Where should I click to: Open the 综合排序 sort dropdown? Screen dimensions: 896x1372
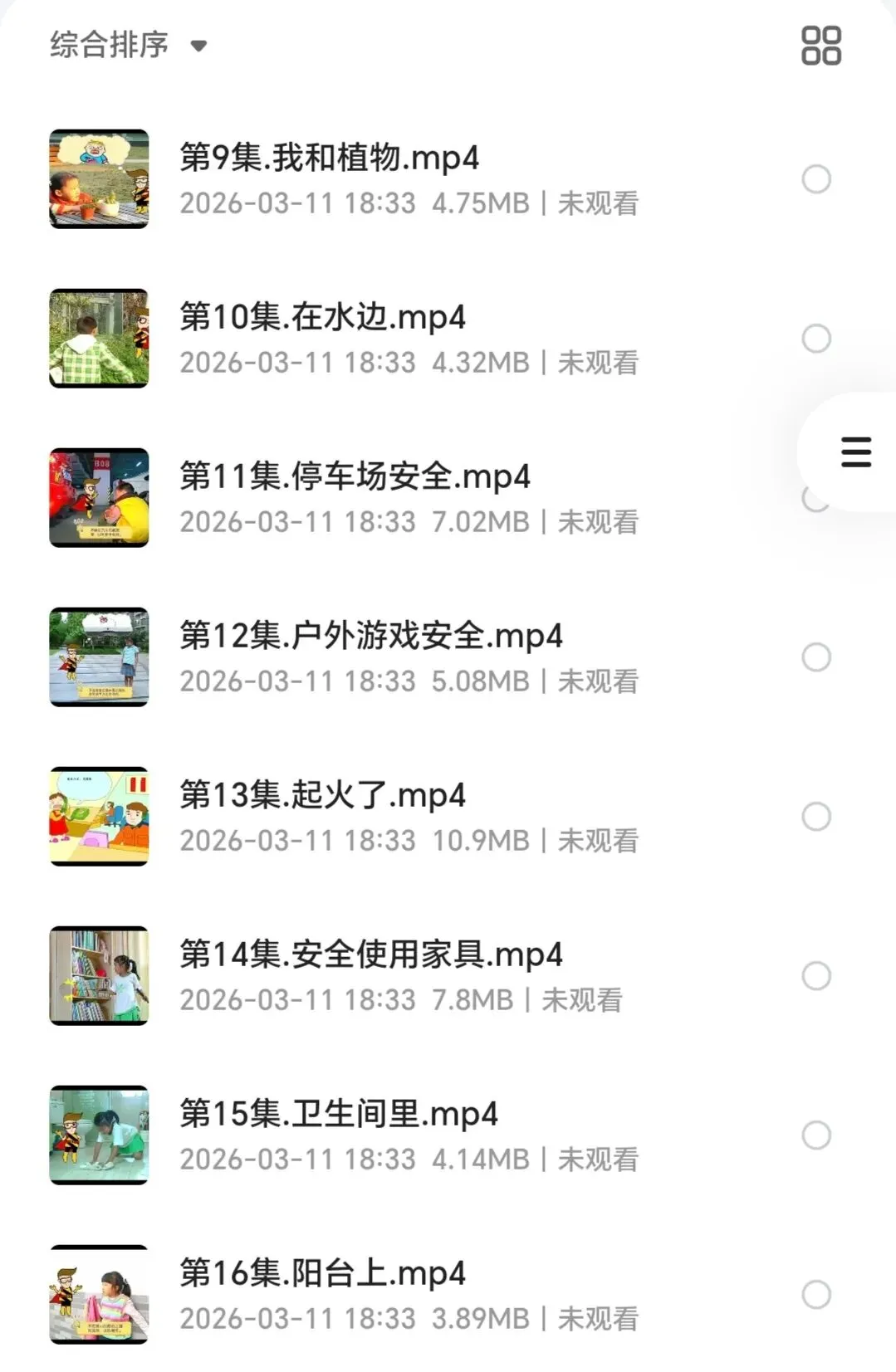click(128, 45)
